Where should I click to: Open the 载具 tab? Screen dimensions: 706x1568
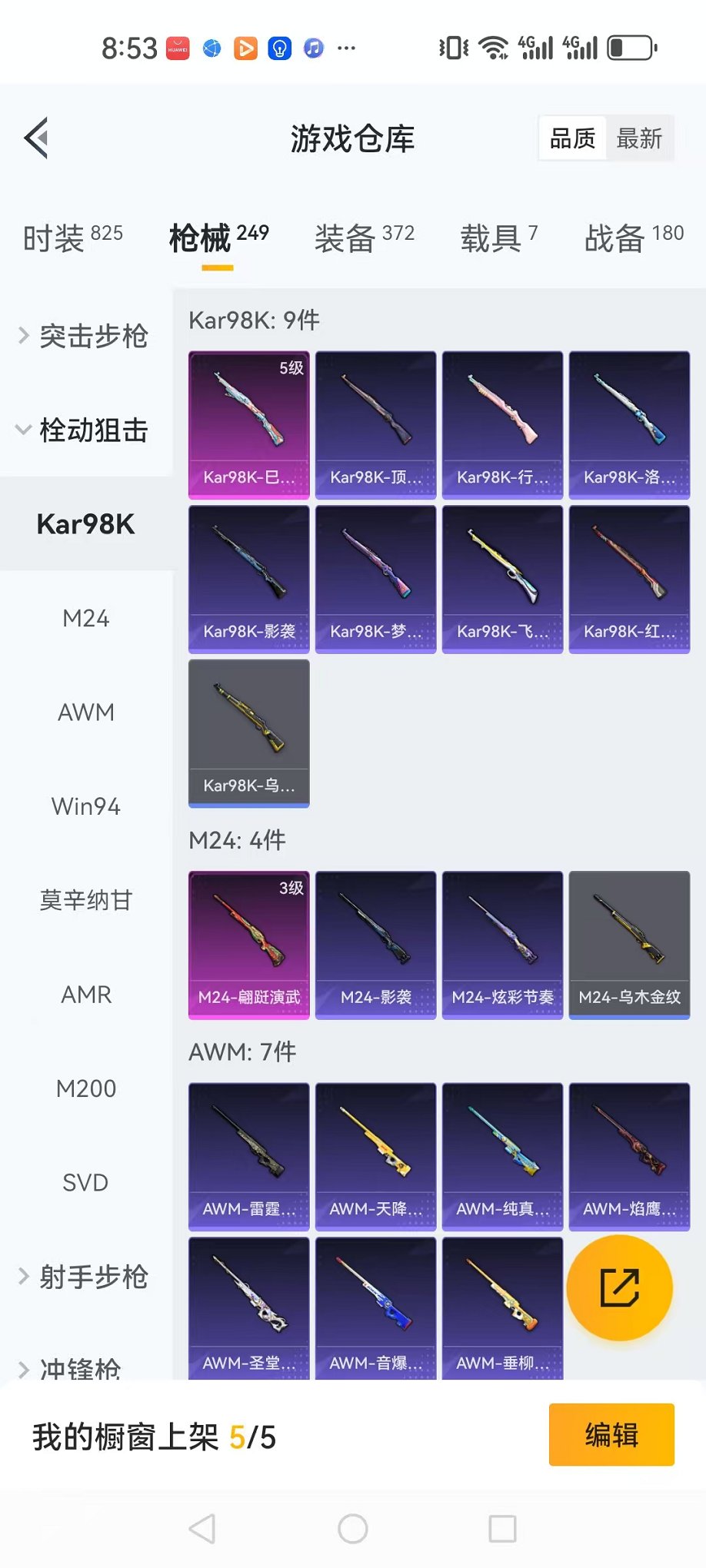(x=498, y=238)
